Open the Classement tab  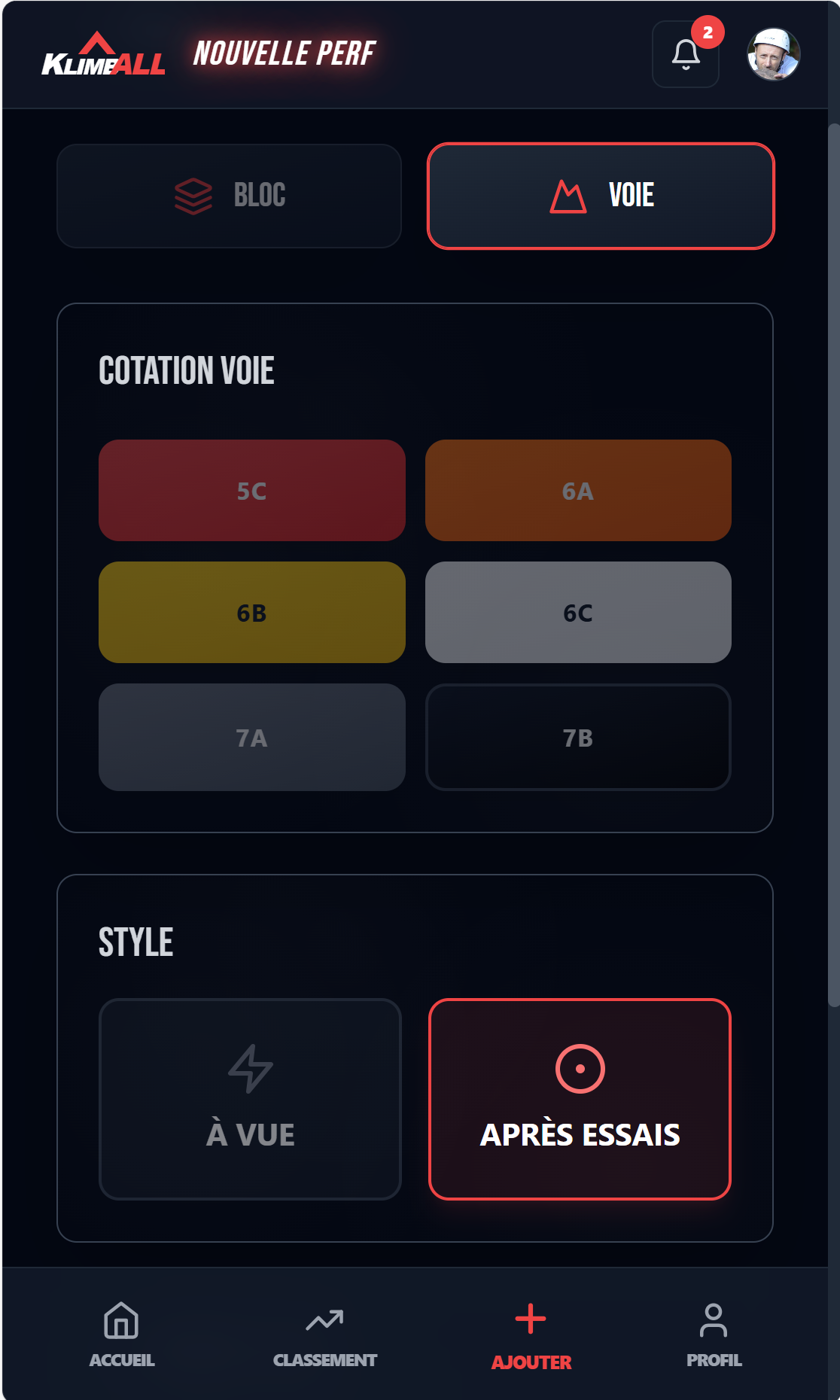click(x=324, y=1335)
